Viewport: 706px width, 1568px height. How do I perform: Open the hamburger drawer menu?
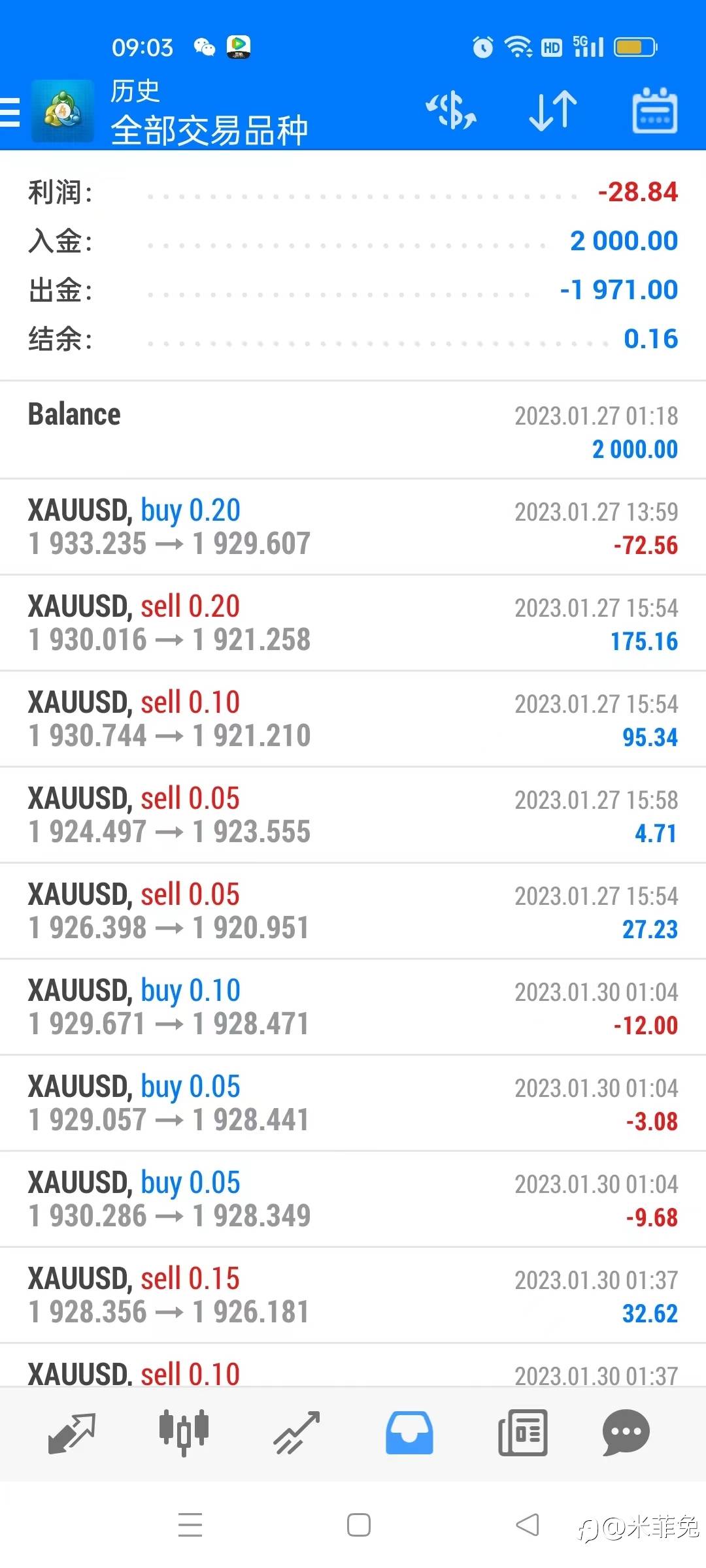click(x=12, y=112)
